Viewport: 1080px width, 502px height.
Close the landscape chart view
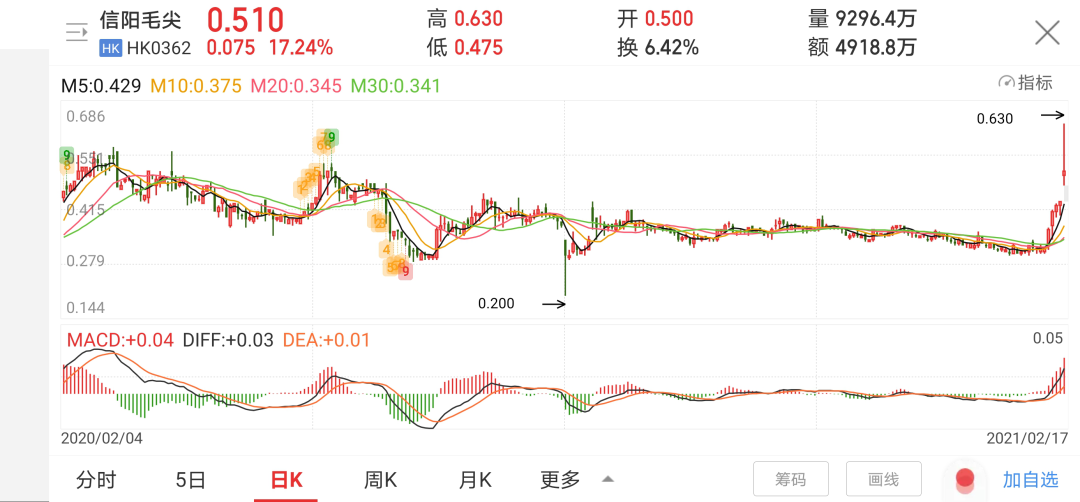point(1046,33)
